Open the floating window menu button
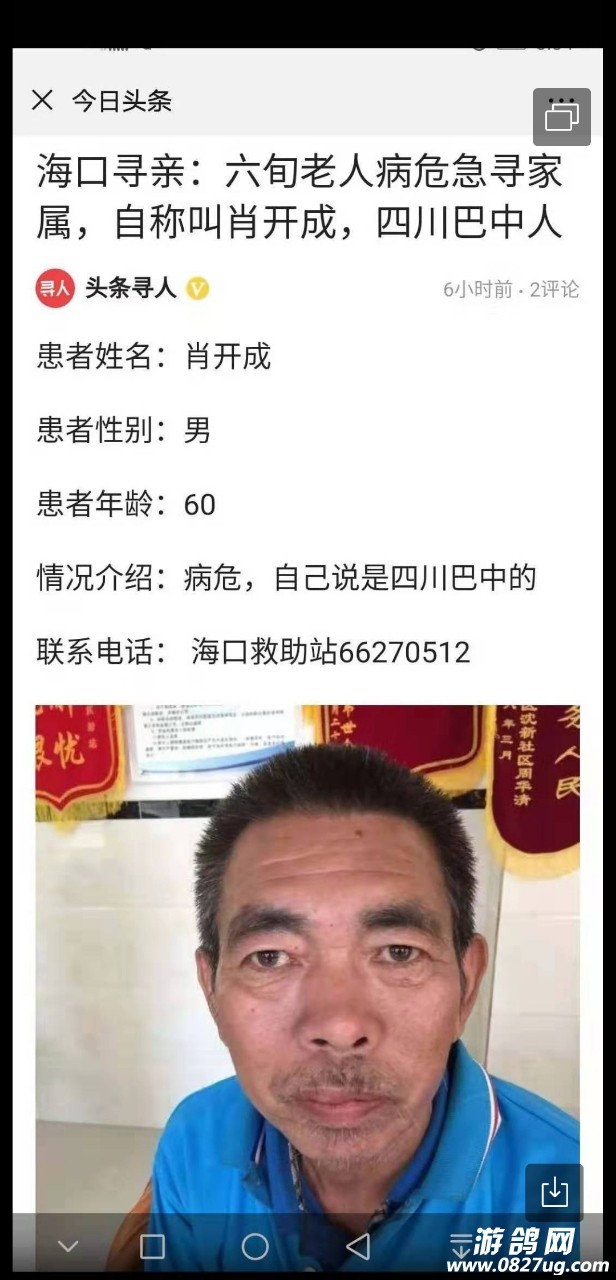 point(562,117)
